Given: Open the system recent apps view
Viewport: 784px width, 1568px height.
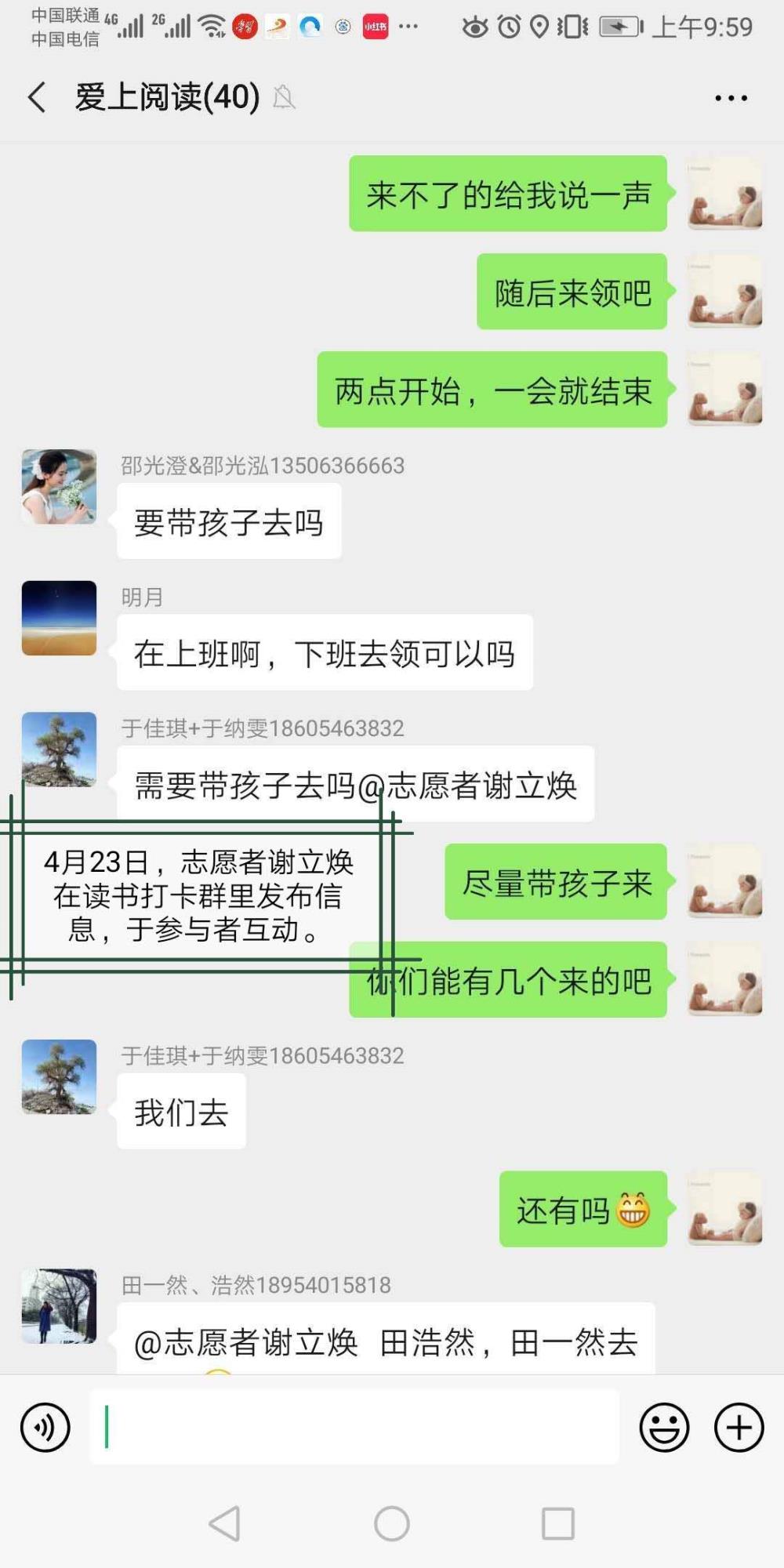Looking at the screenshot, I should [558, 1523].
